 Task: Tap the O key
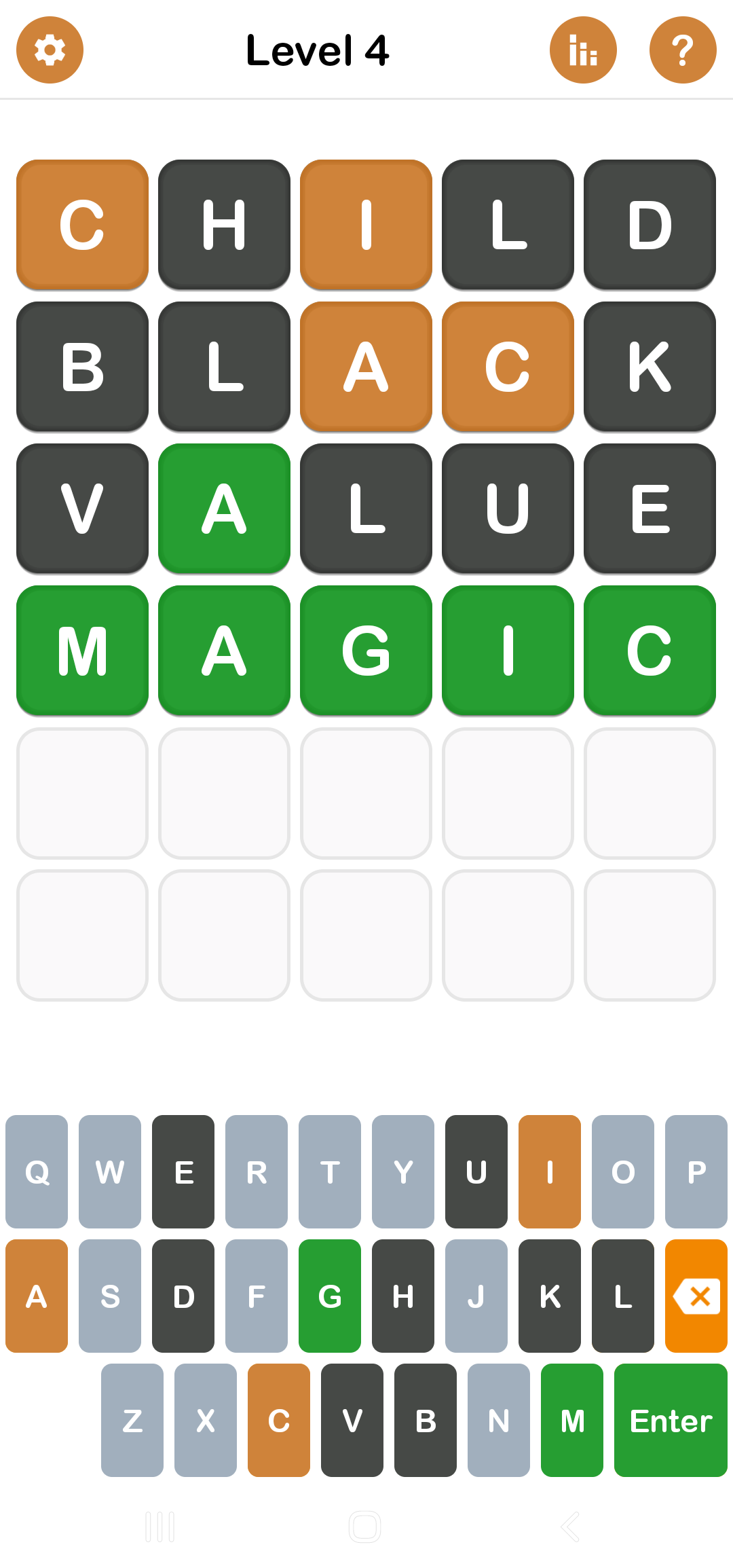tap(623, 1171)
